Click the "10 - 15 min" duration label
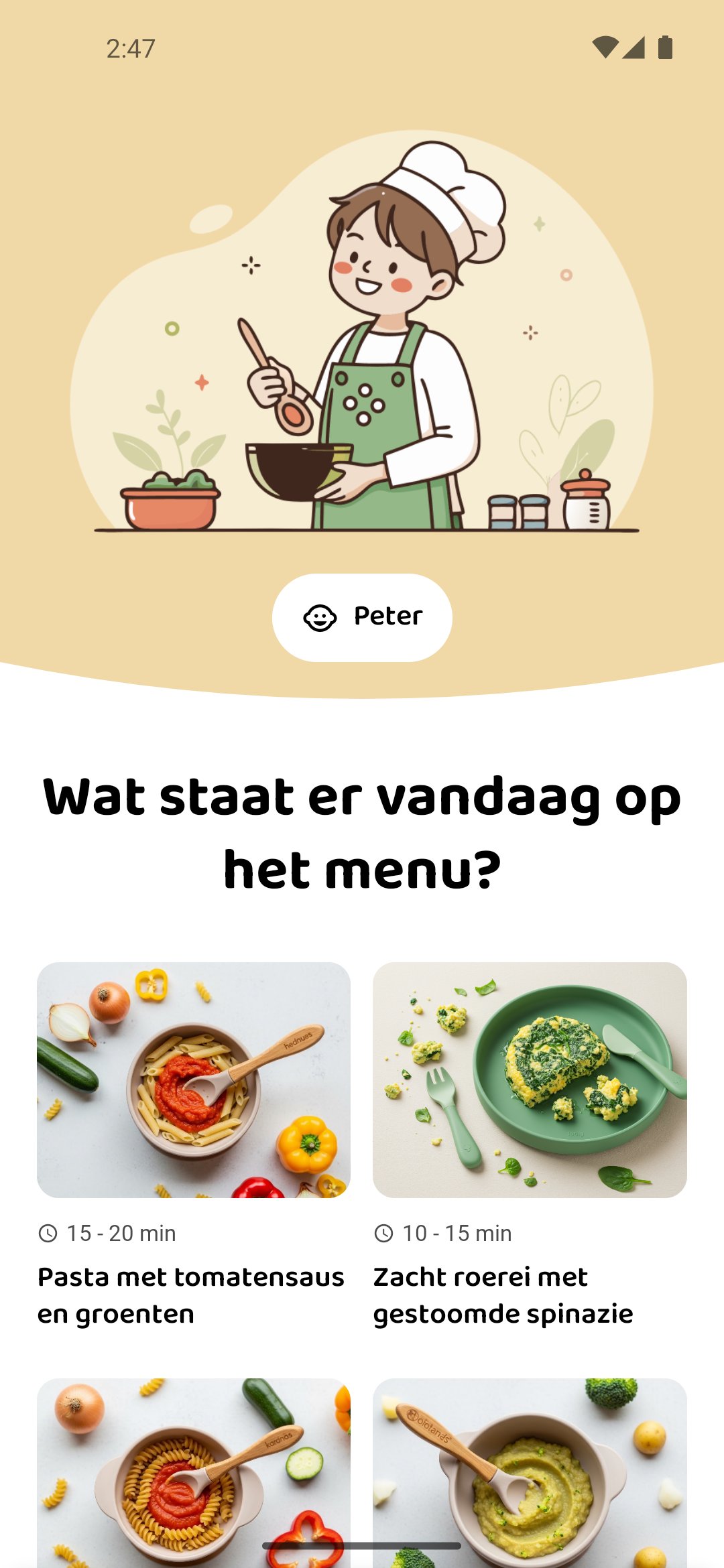 [x=456, y=1233]
